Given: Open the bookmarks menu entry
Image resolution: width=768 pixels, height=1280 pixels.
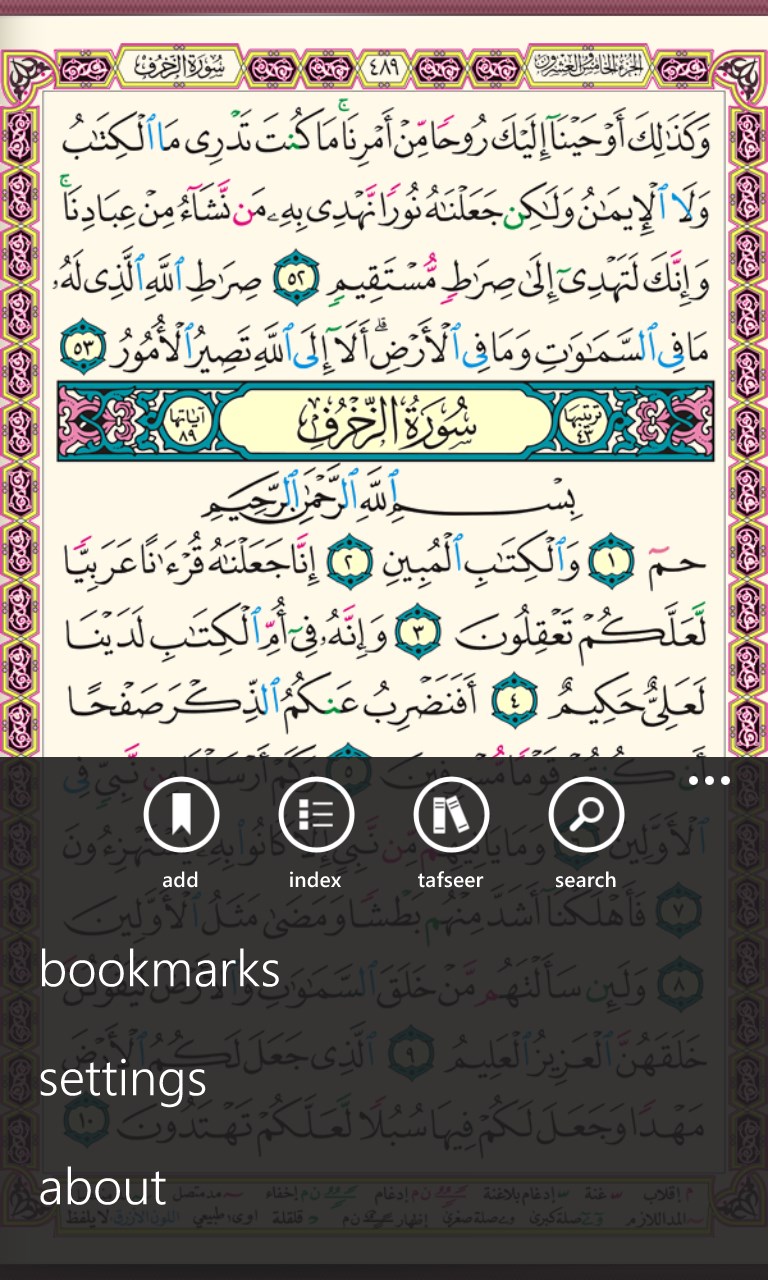Looking at the screenshot, I should click(160, 969).
